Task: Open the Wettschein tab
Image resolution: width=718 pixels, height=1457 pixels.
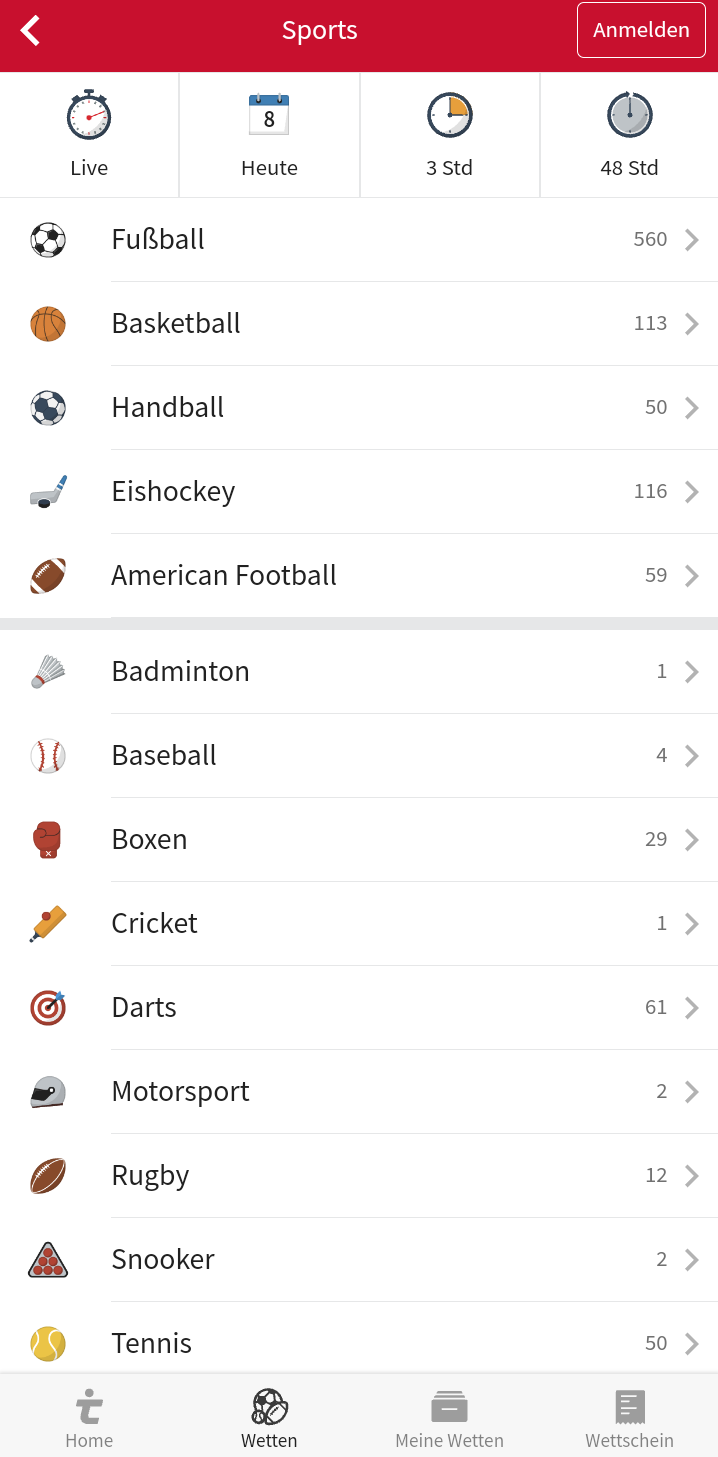Action: point(629,1417)
